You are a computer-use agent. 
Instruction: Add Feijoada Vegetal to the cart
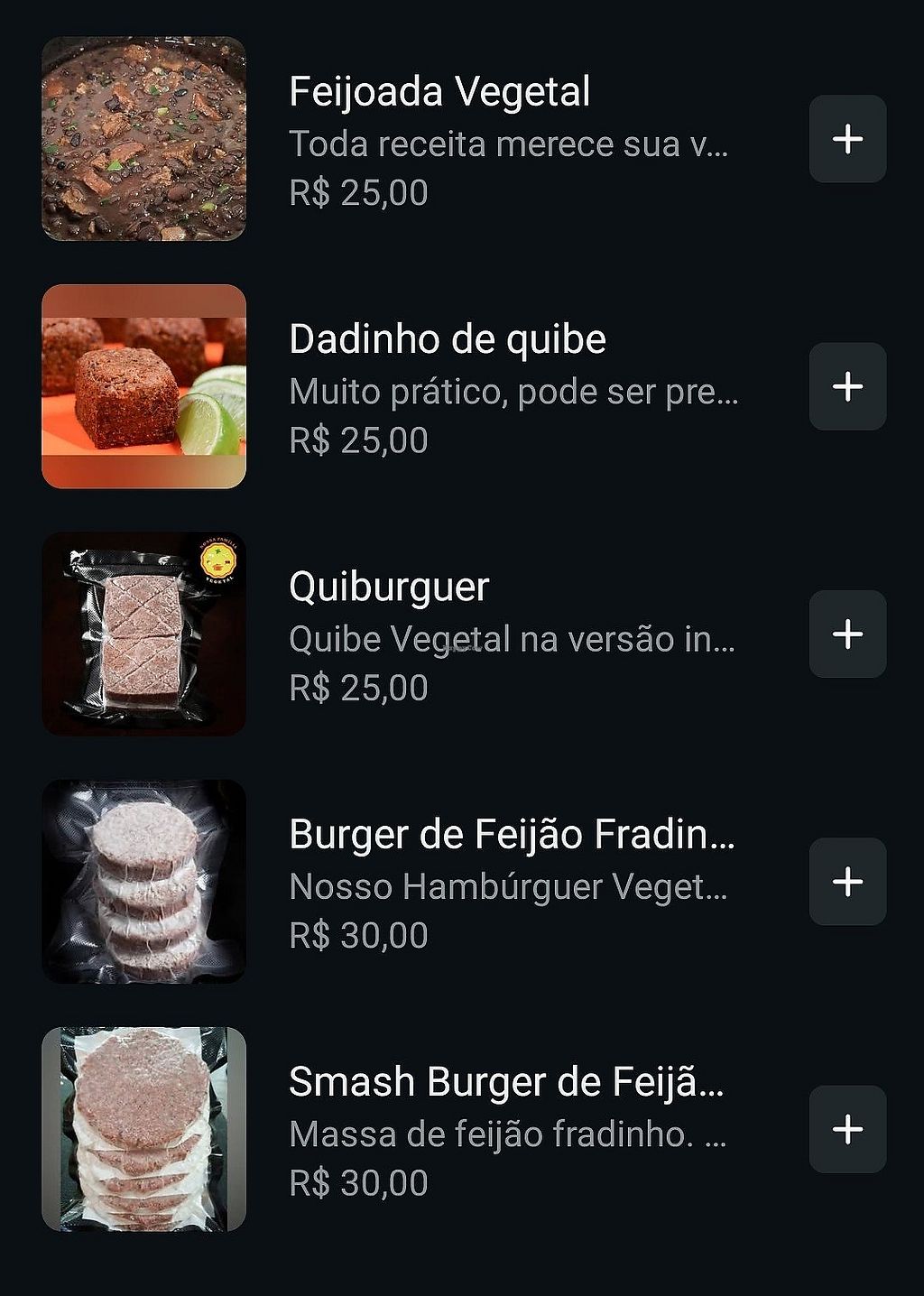coord(847,139)
